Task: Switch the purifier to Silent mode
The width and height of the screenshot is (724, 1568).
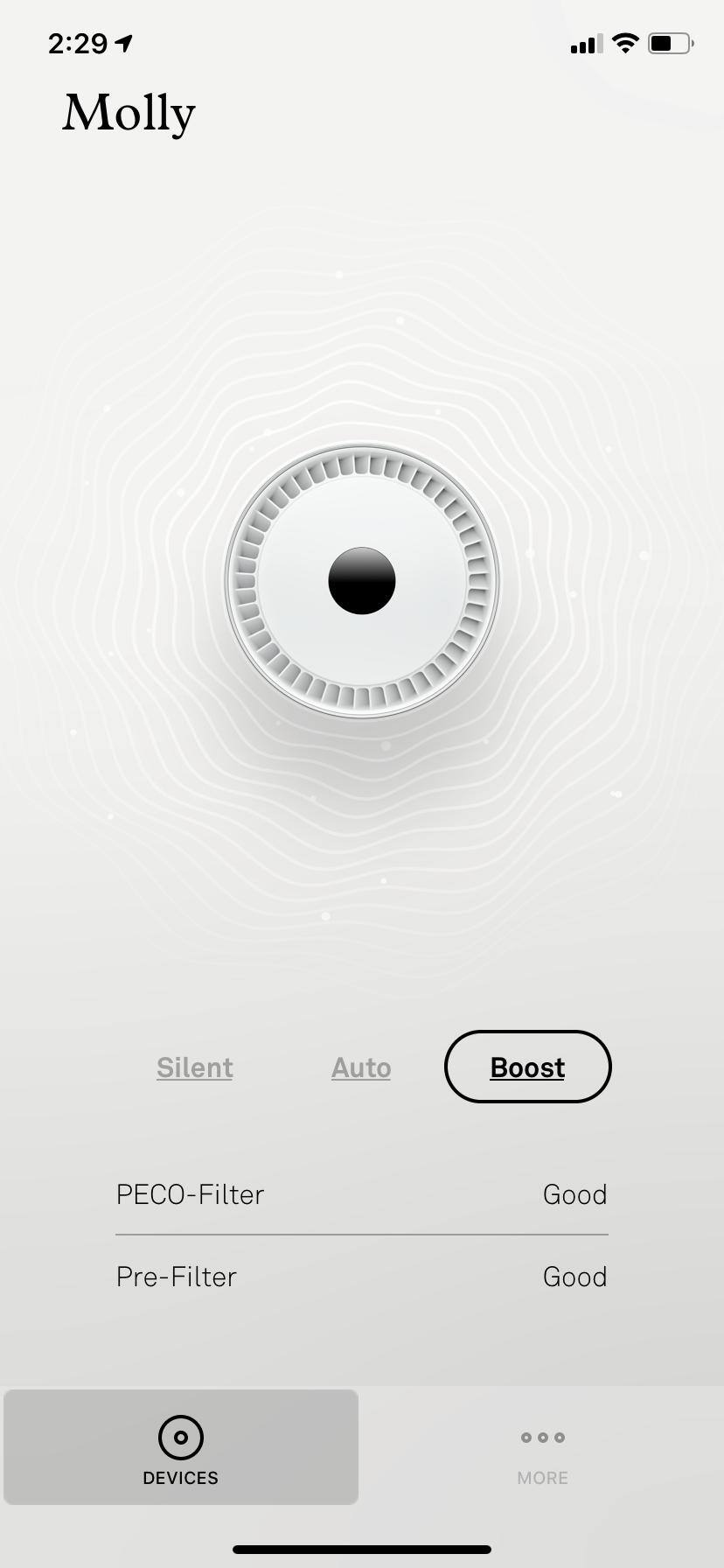Action: click(194, 1067)
